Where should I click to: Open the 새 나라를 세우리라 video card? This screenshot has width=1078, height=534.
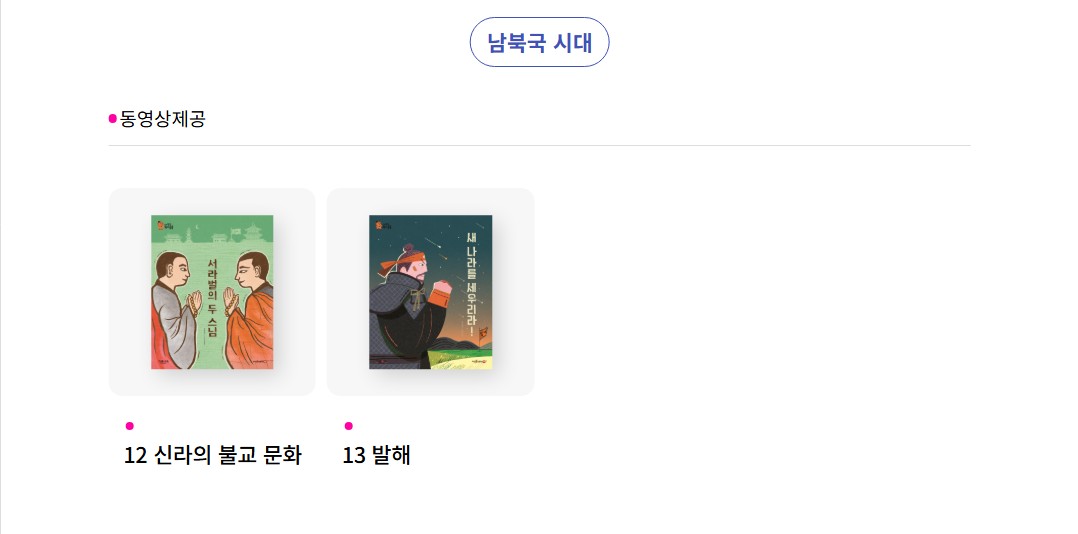(430, 292)
